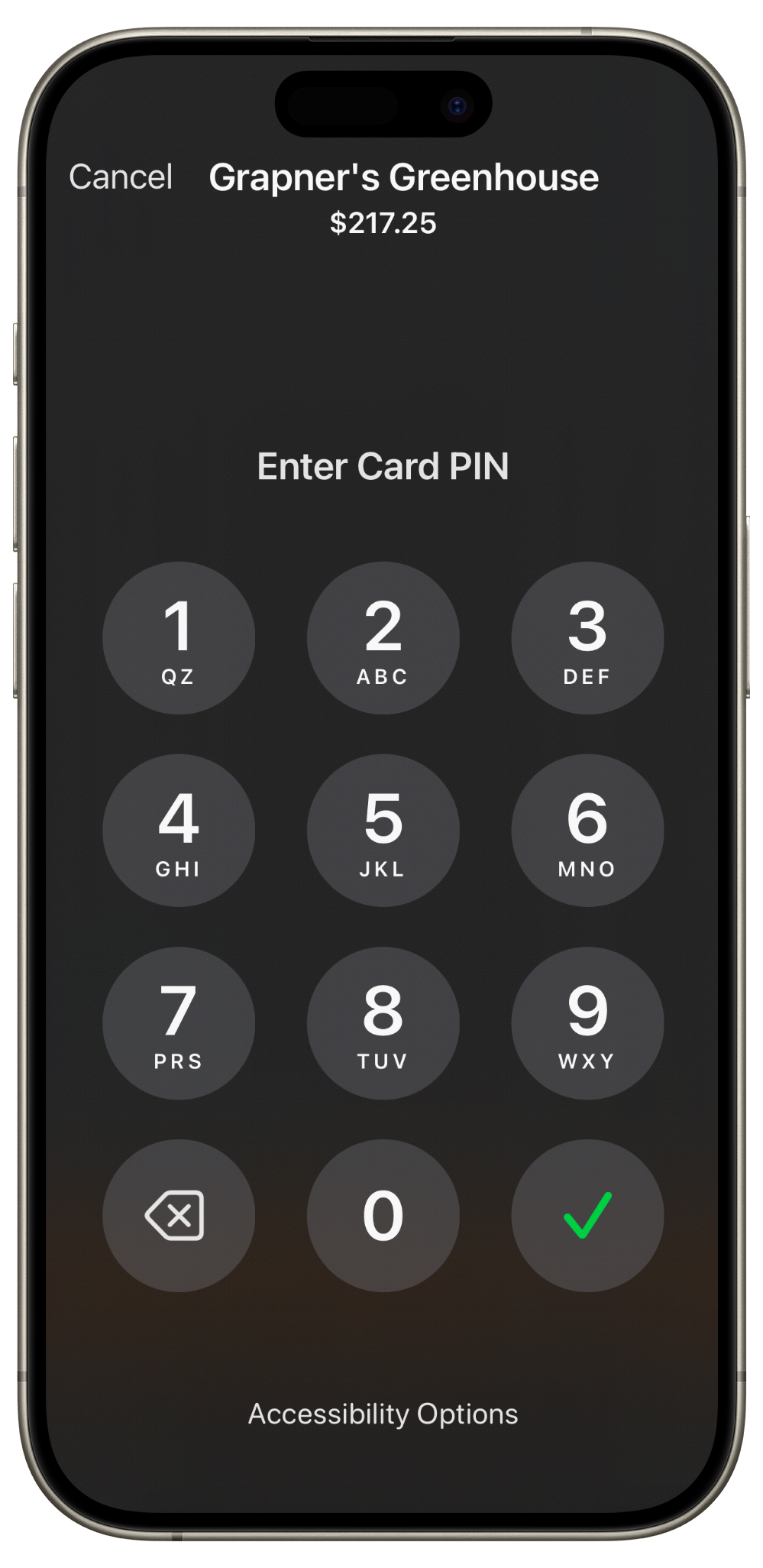
Task: Tap the 2 ABC key
Action: click(383, 638)
